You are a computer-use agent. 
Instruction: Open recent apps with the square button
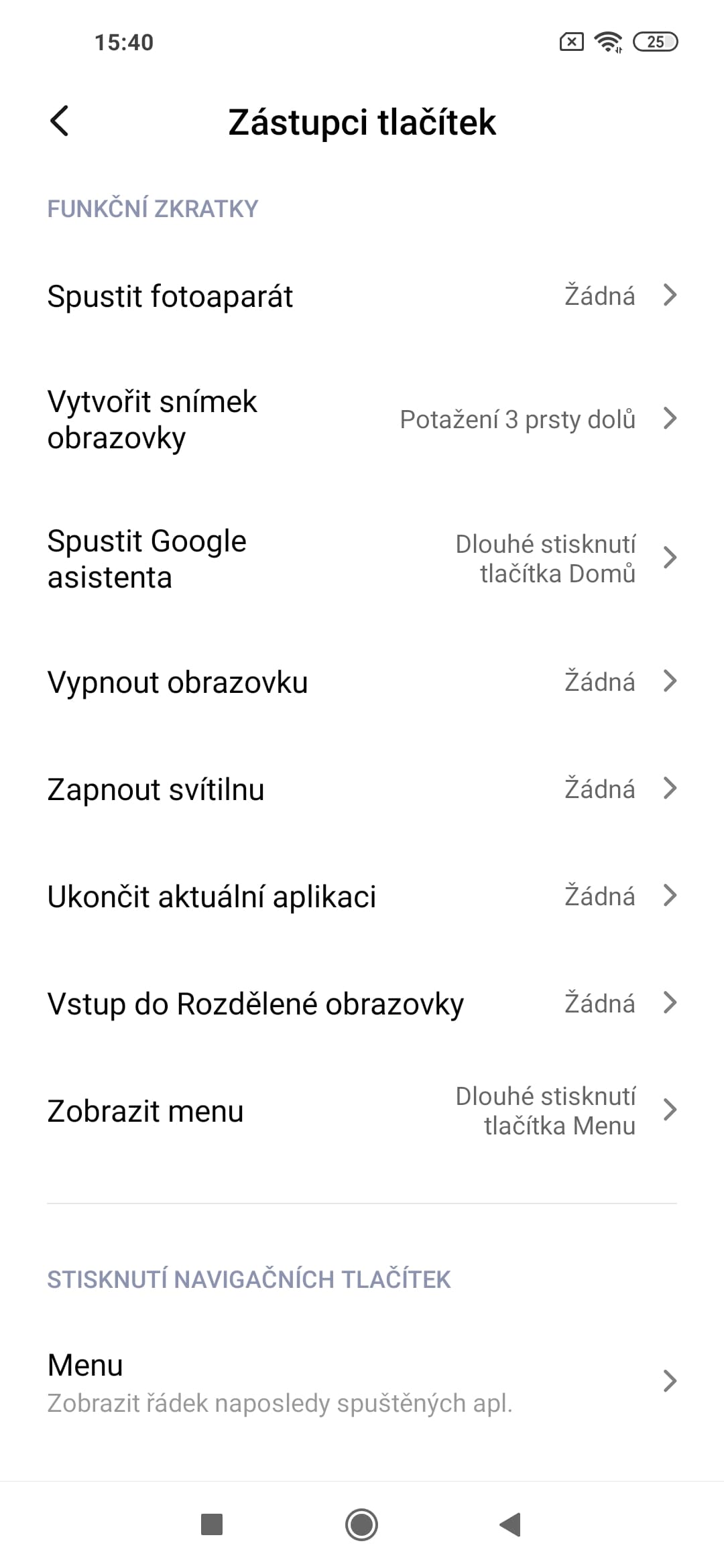[212, 1525]
